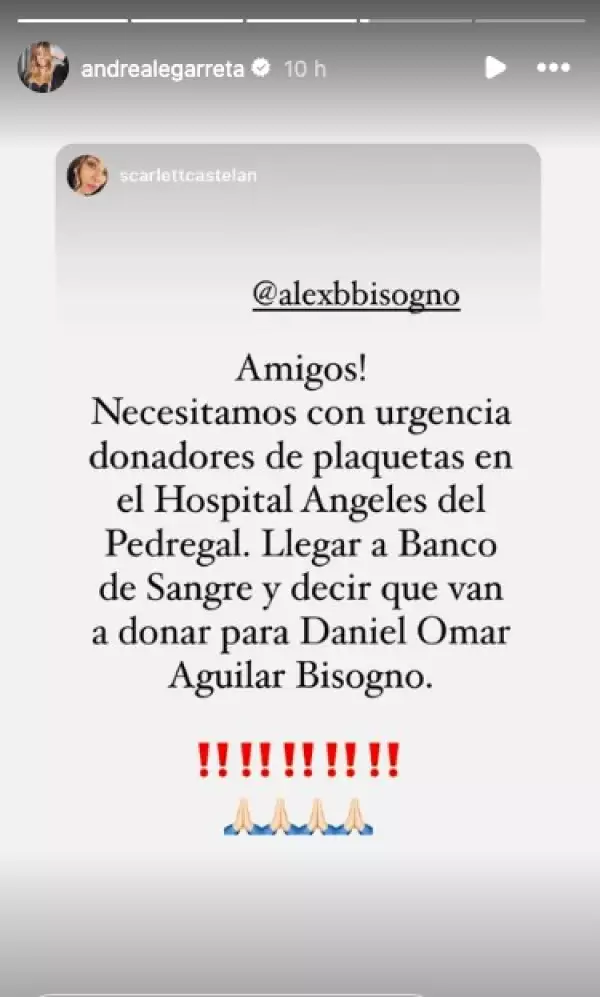Open the story overflow menu
This screenshot has height=997, width=600.
coord(553,68)
